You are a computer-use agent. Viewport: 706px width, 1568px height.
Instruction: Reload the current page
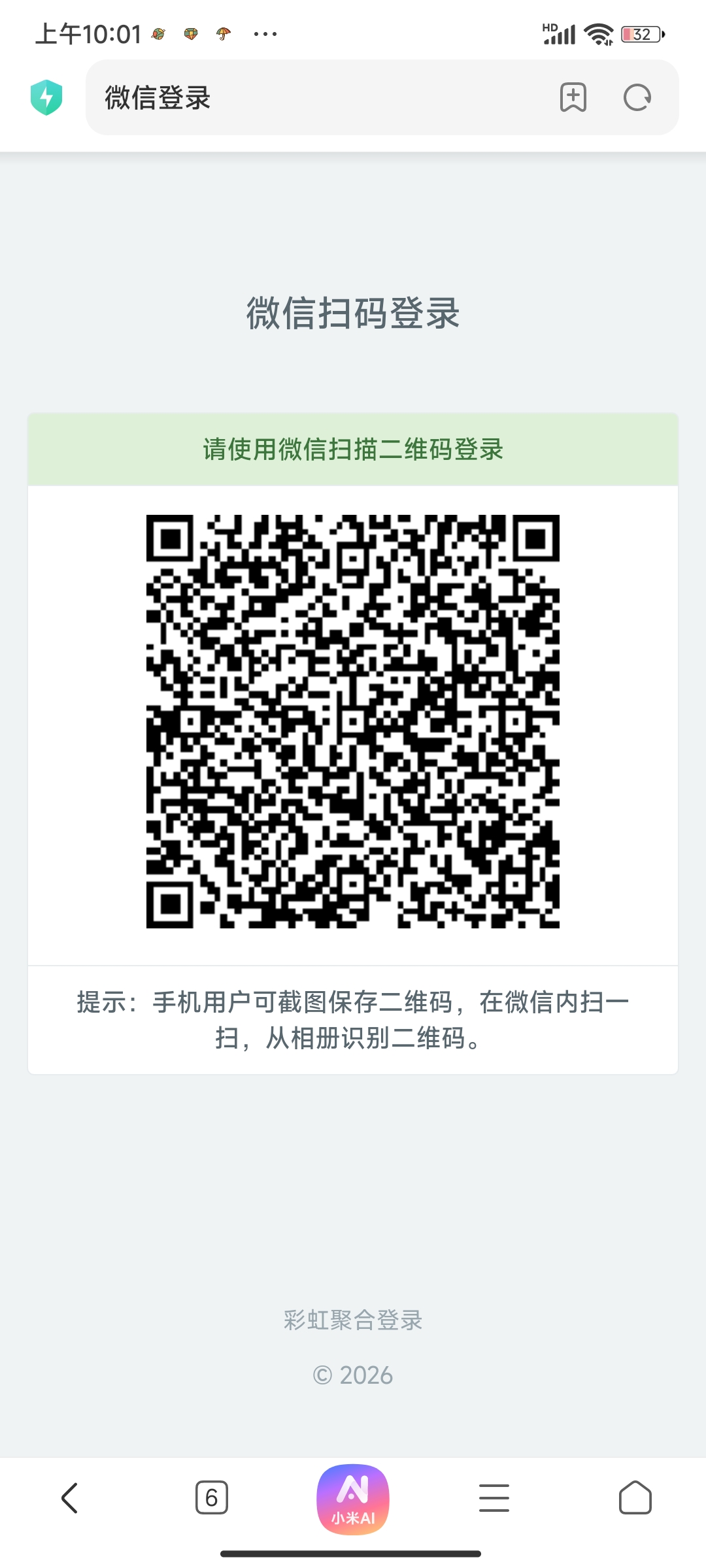click(x=637, y=98)
